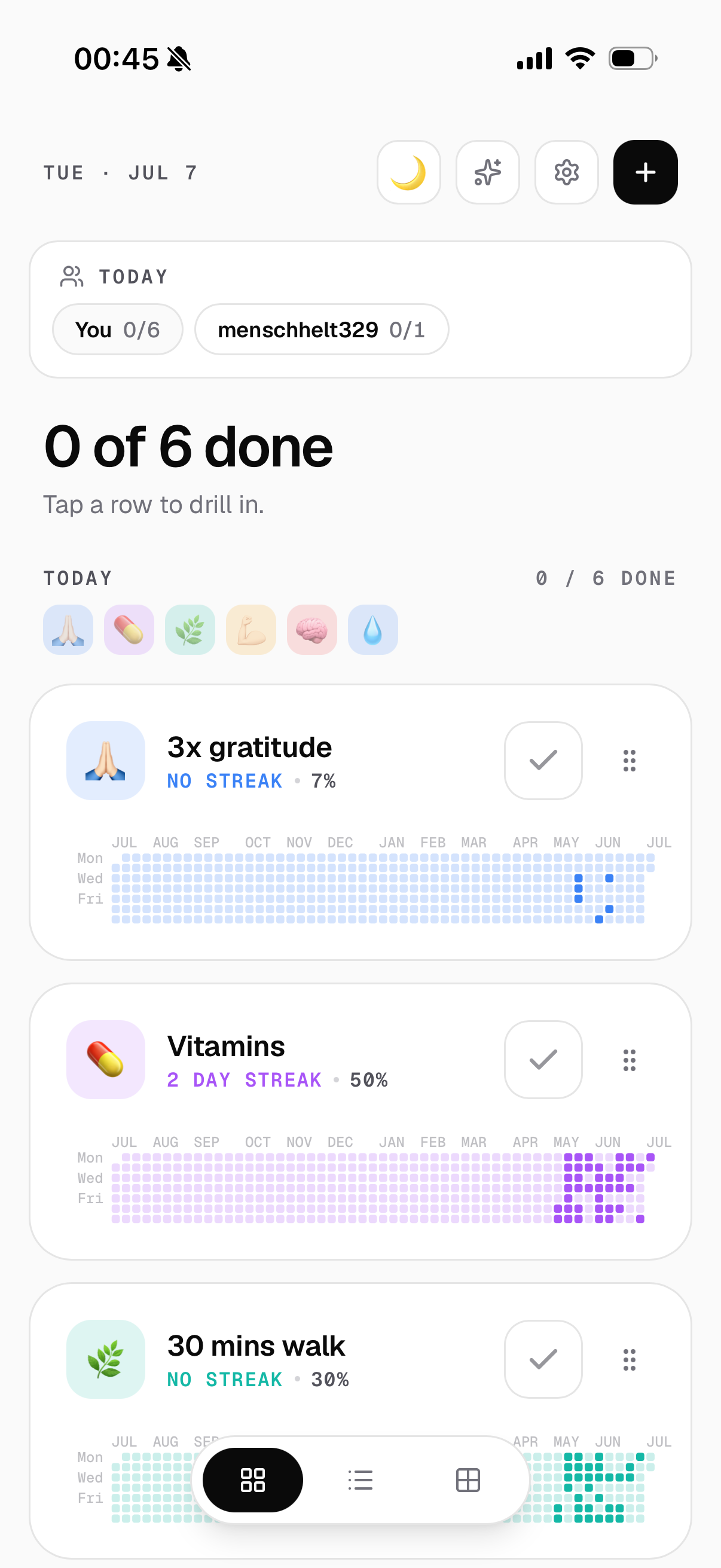Image resolution: width=721 pixels, height=1568 pixels.
Task: Add a new habit with the plus button
Action: tap(646, 172)
